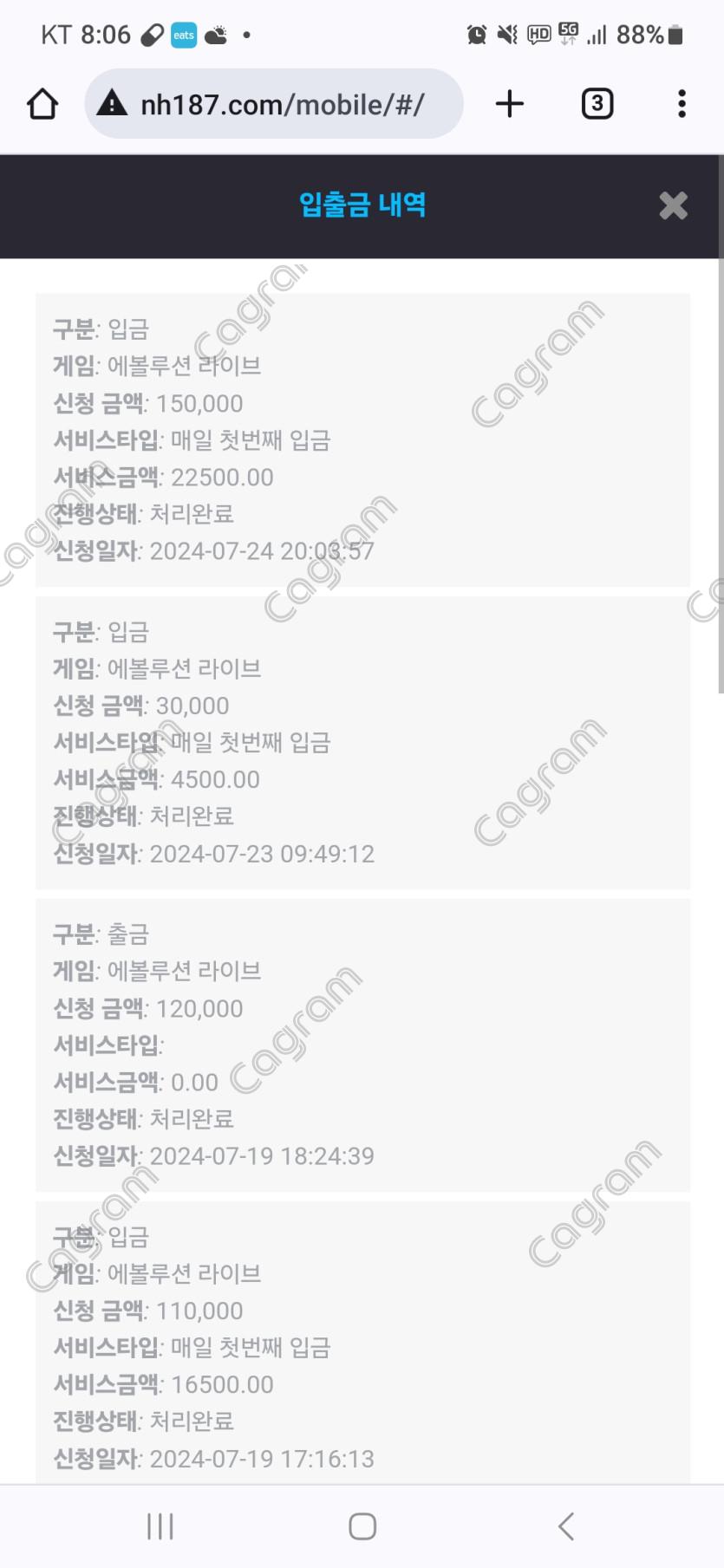
Task: Open the recent apps view
Action: tap(160, 1526)
